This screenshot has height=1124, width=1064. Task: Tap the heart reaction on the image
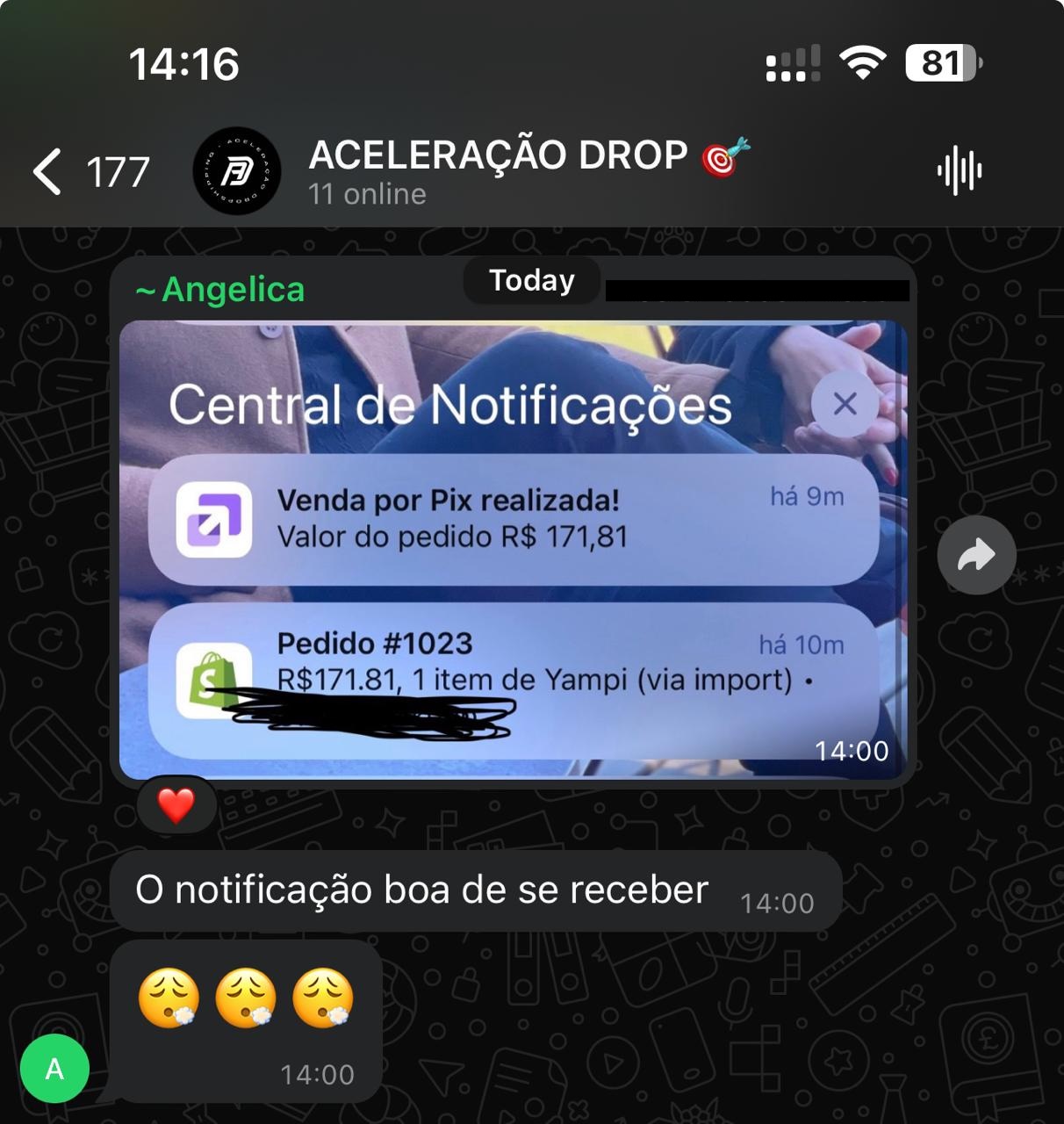175,804
